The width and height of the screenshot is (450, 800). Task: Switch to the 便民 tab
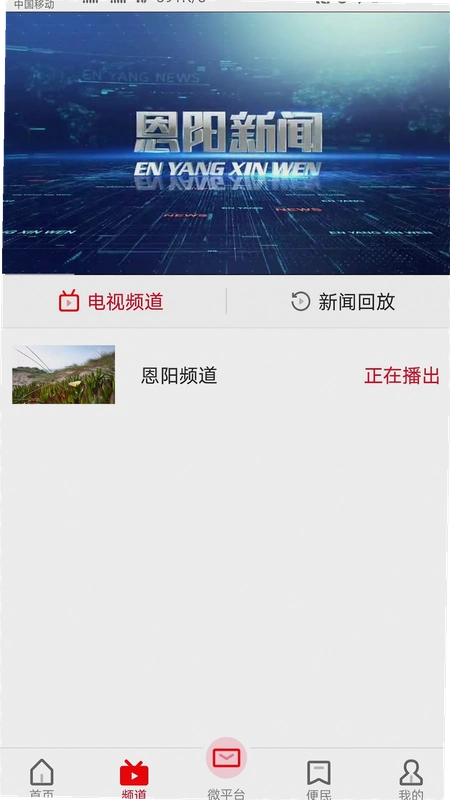319,778
